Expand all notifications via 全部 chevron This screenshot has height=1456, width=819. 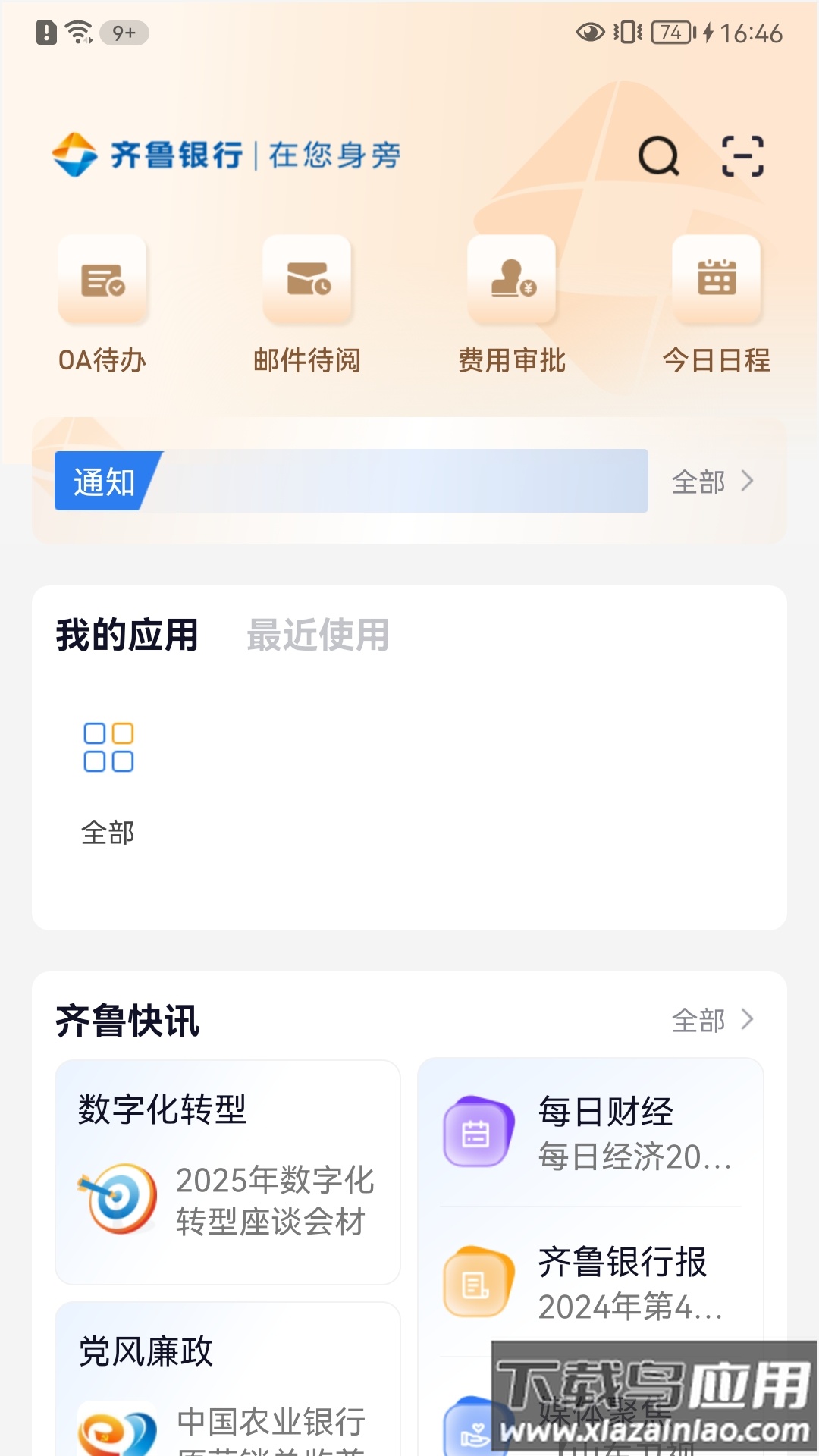tap(713, 482)
